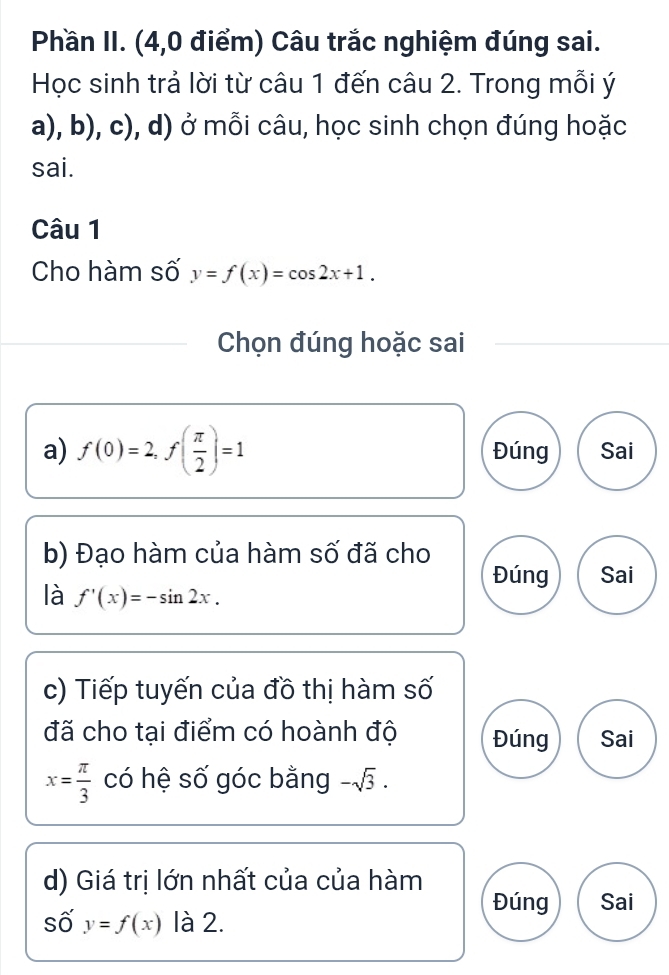Select Đúng for statement a)
The height and width of the screenshot is (975, 669).
click(520, 451)
